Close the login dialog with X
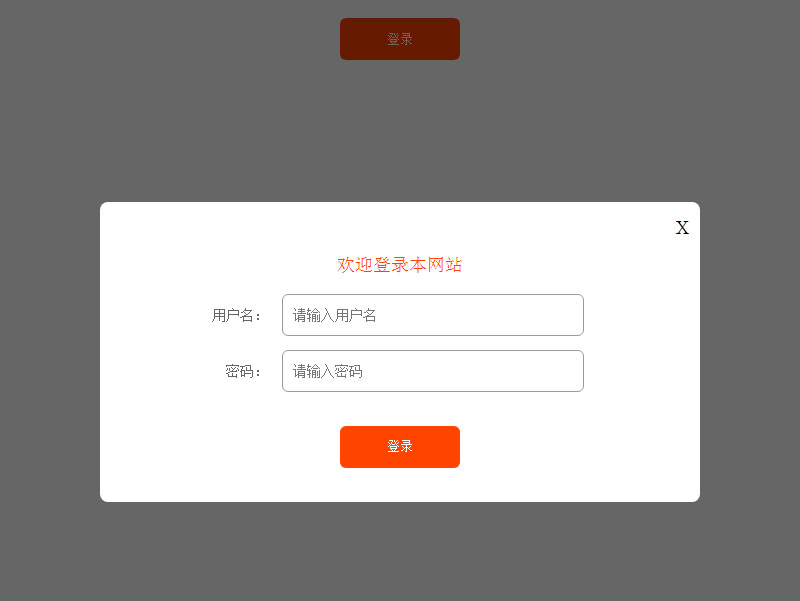The height and width of the screenshot is (601, 800). [x=682, y=228]
